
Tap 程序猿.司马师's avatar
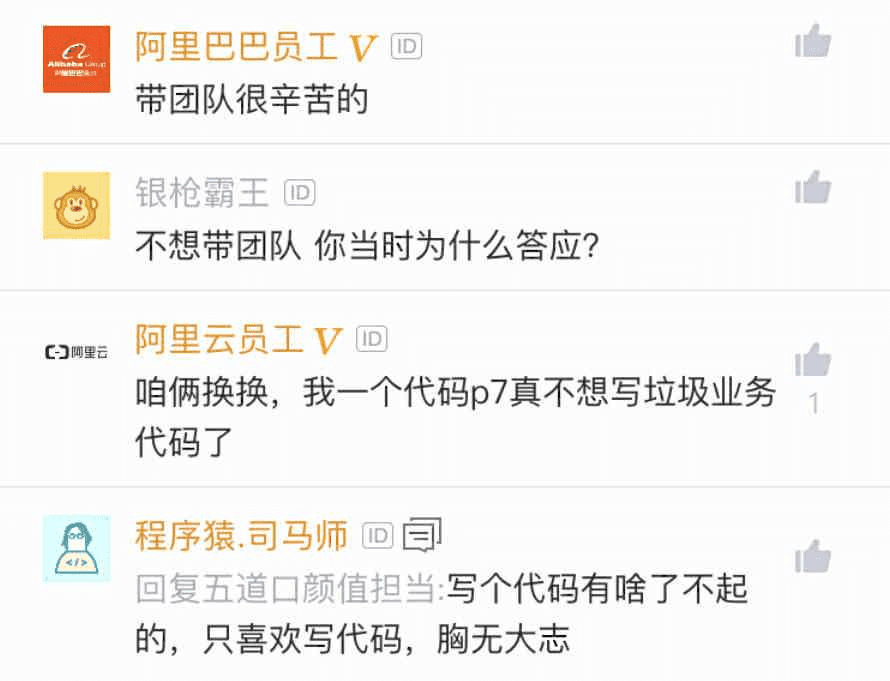tap(76, 549)
